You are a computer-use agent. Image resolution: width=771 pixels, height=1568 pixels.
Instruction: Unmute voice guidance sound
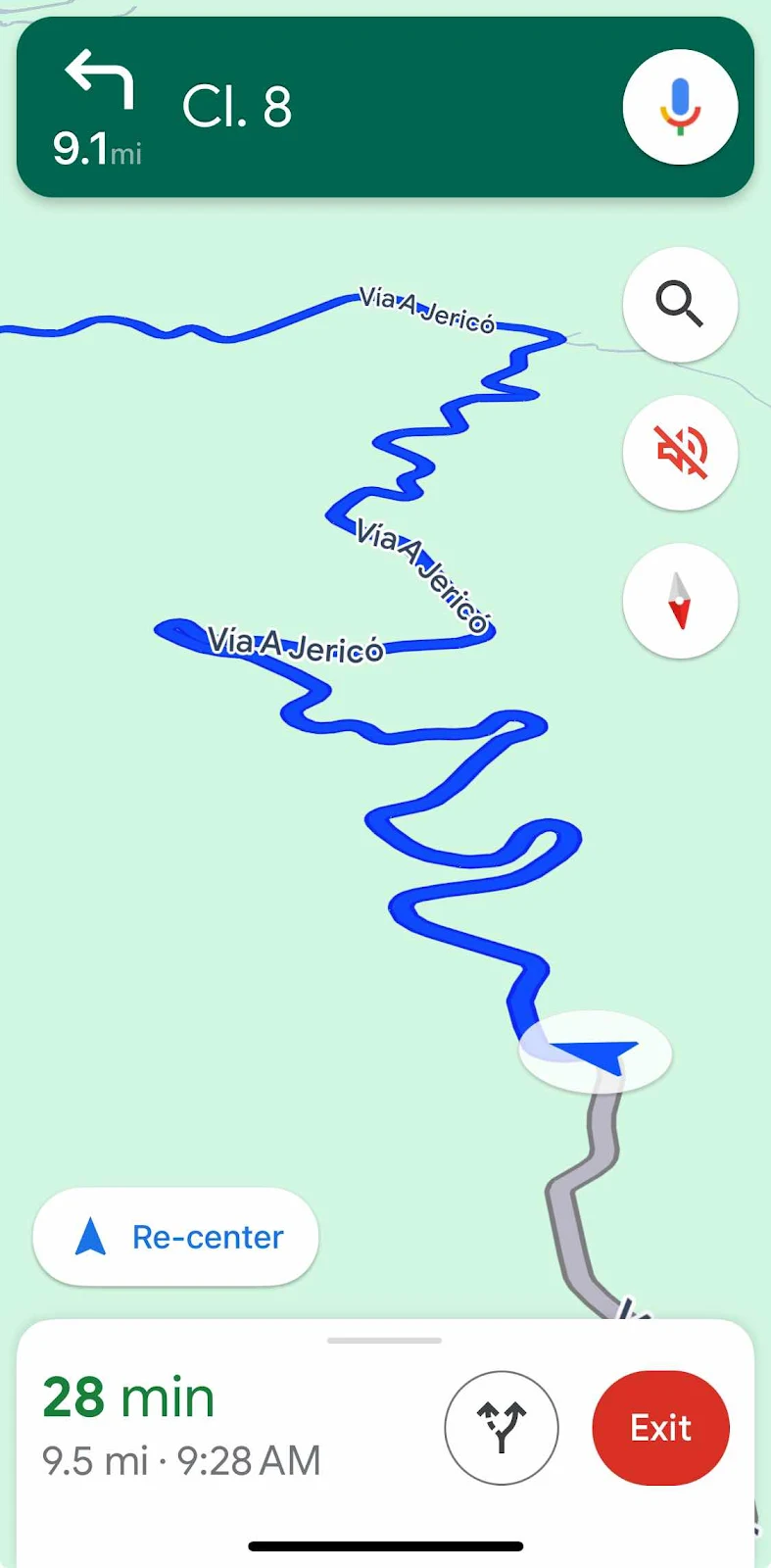pos(680,453)
